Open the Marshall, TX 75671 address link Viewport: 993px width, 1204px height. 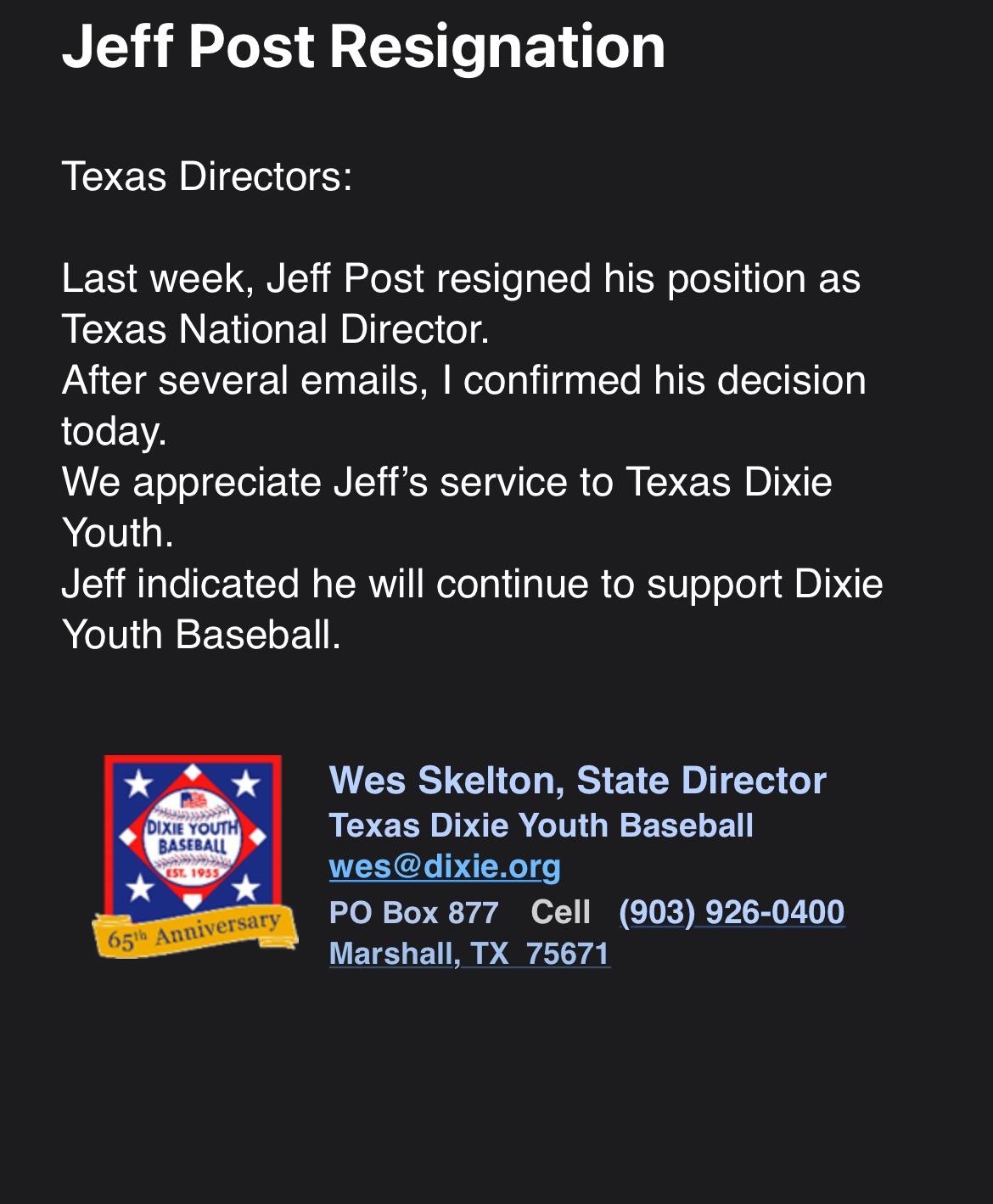pyautogui.click(x=469, y=954)
